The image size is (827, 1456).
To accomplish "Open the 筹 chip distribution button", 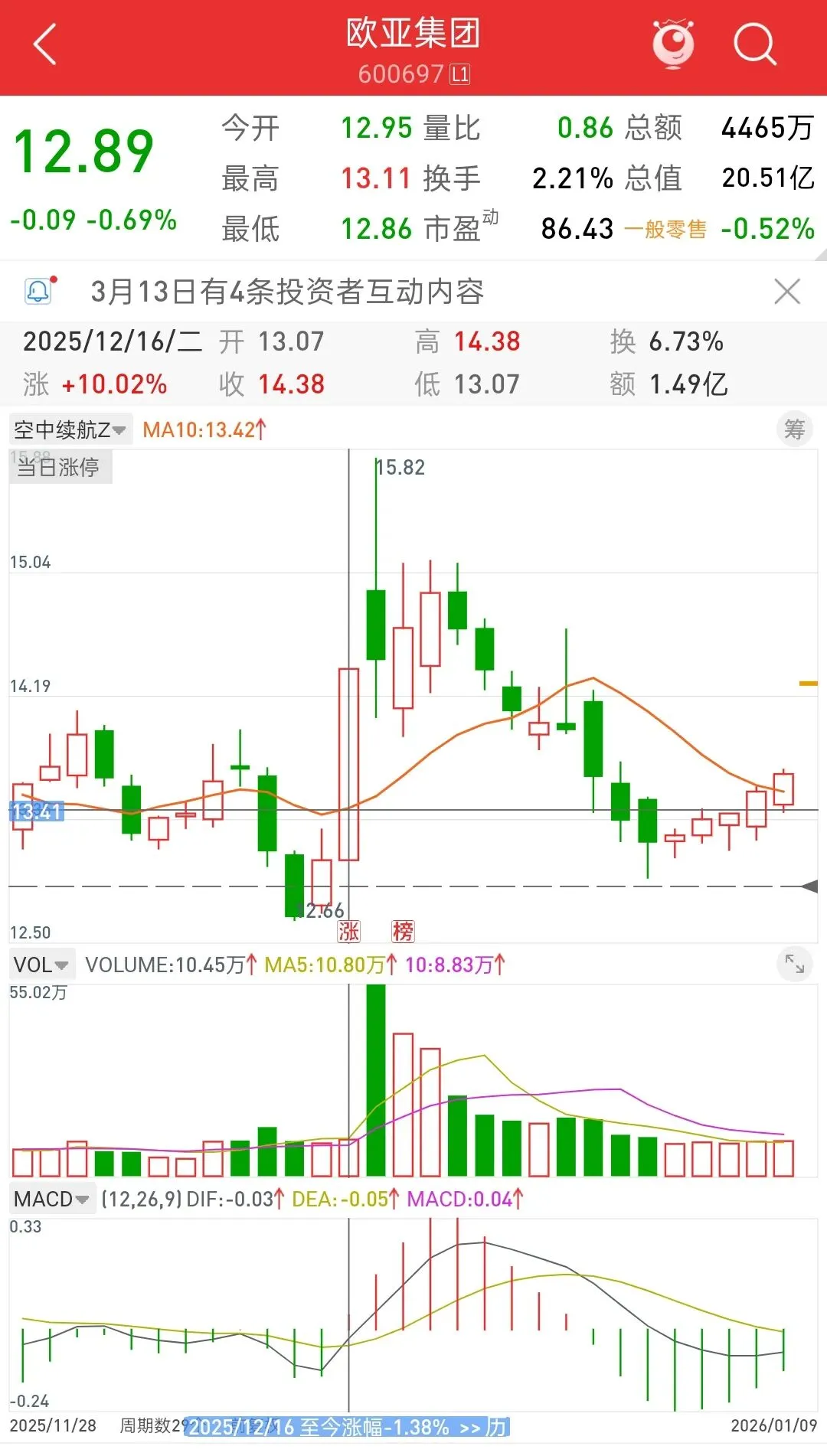I will pos(794,429).
